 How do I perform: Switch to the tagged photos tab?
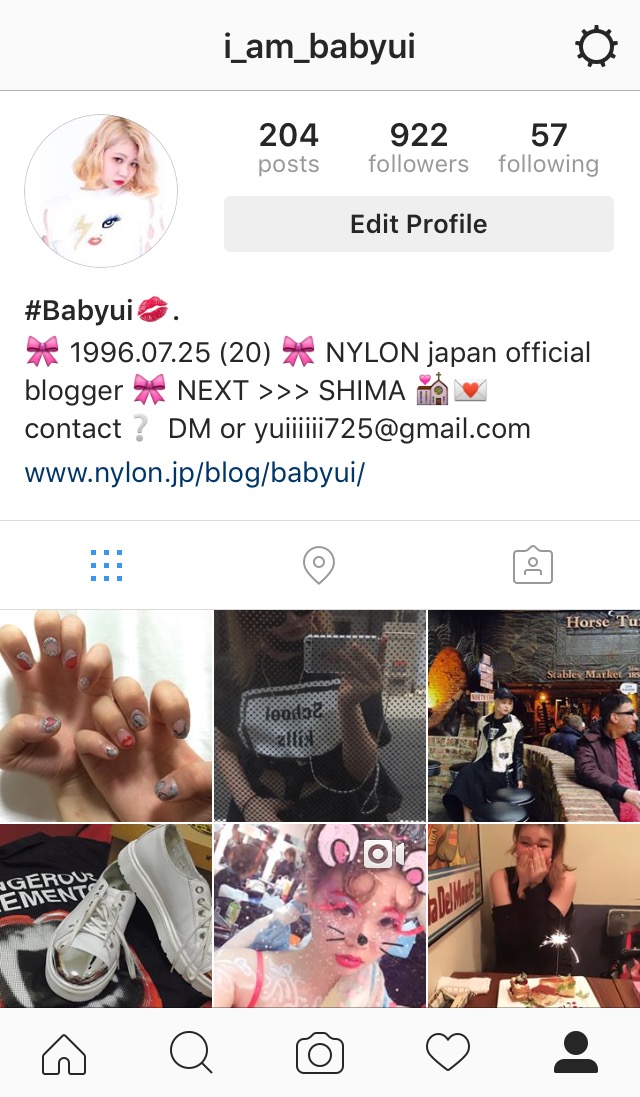click(532, 566)
